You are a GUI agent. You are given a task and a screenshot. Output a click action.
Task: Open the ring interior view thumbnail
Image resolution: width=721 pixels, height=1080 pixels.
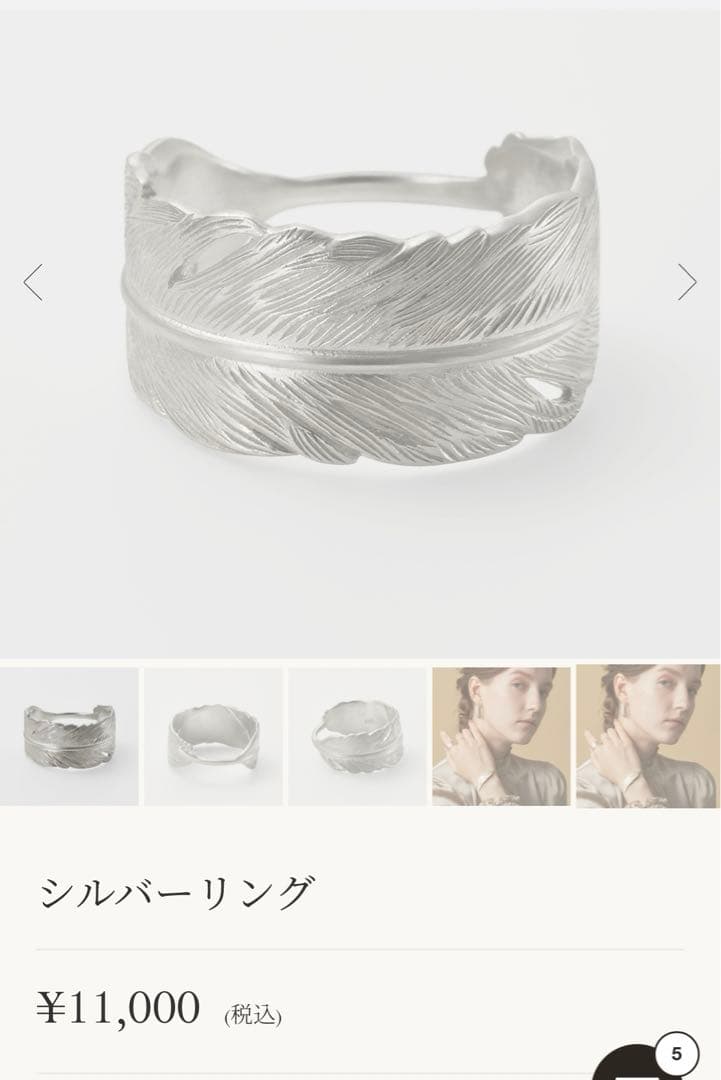tap(213, 737)
